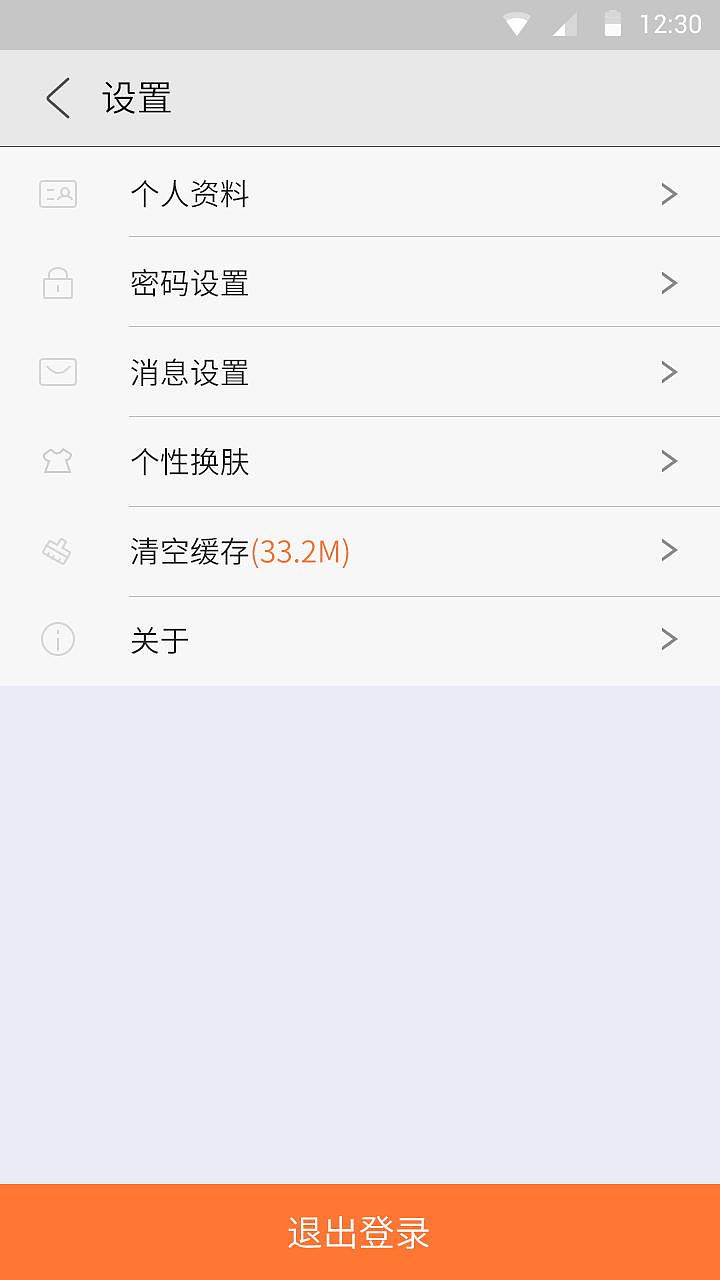
Task: Select the 设置 title text
Action: pos(138,97)
